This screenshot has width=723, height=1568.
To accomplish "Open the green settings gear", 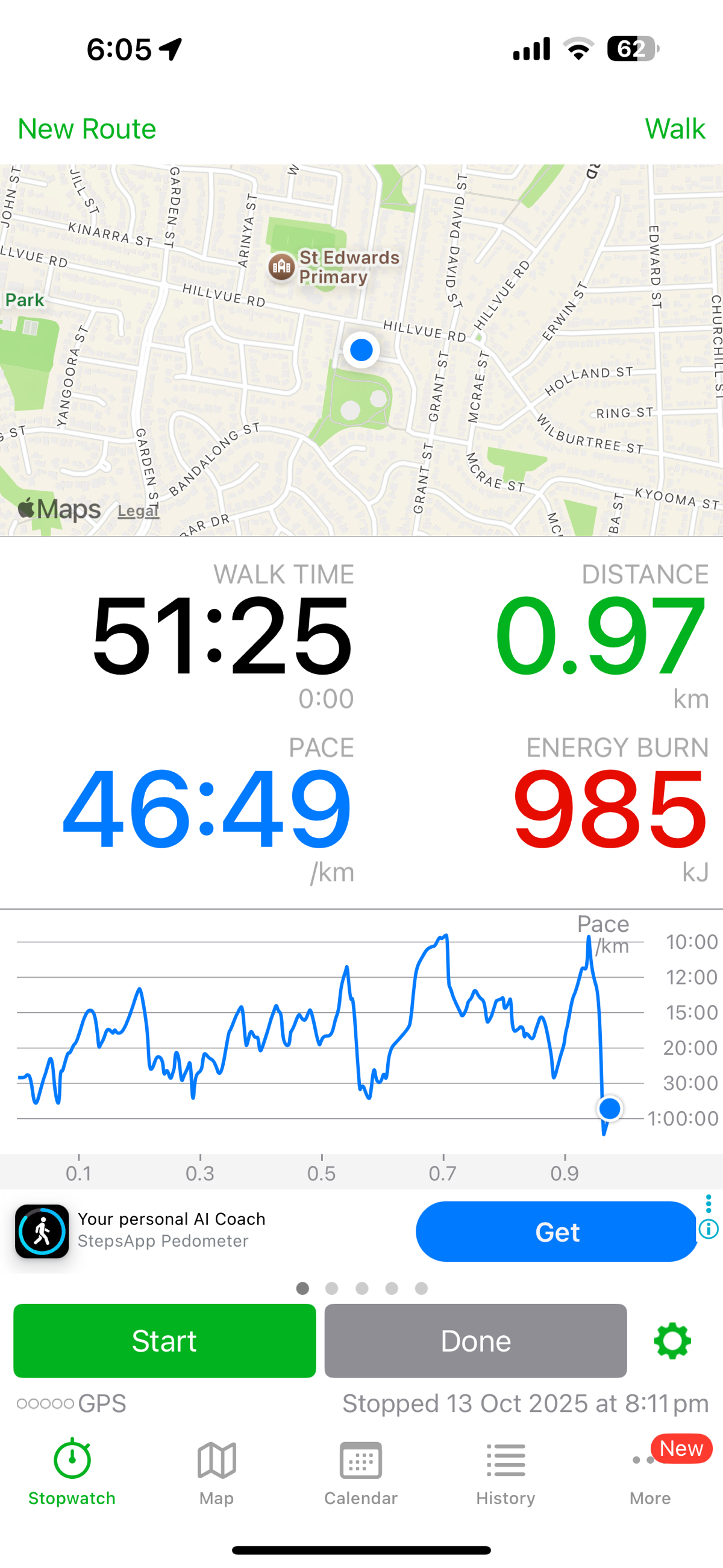I will (672, 1340).
